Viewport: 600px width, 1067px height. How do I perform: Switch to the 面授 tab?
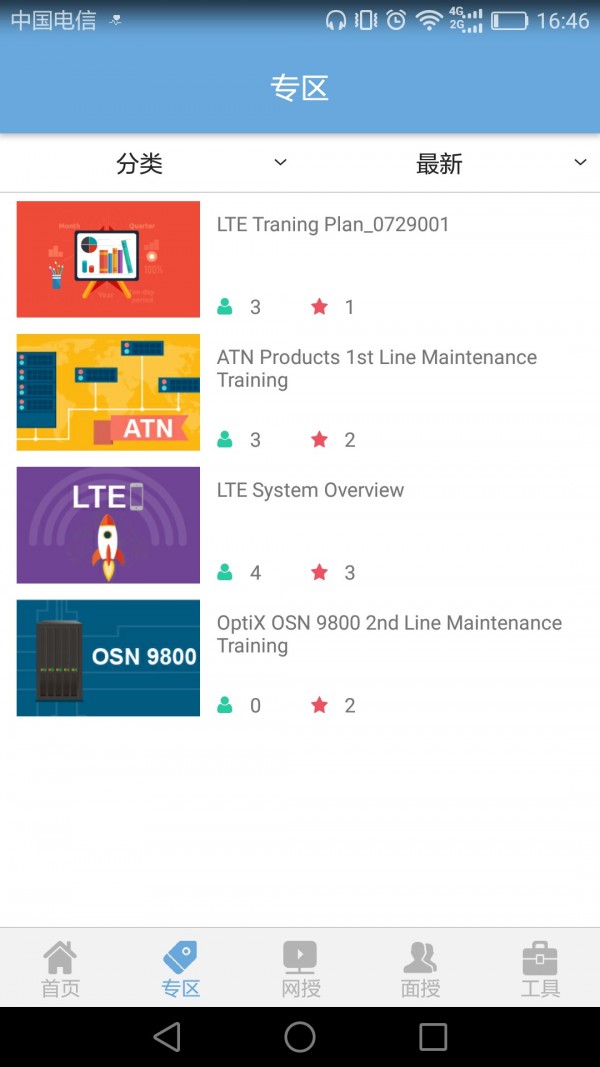(x=420, y=968)
